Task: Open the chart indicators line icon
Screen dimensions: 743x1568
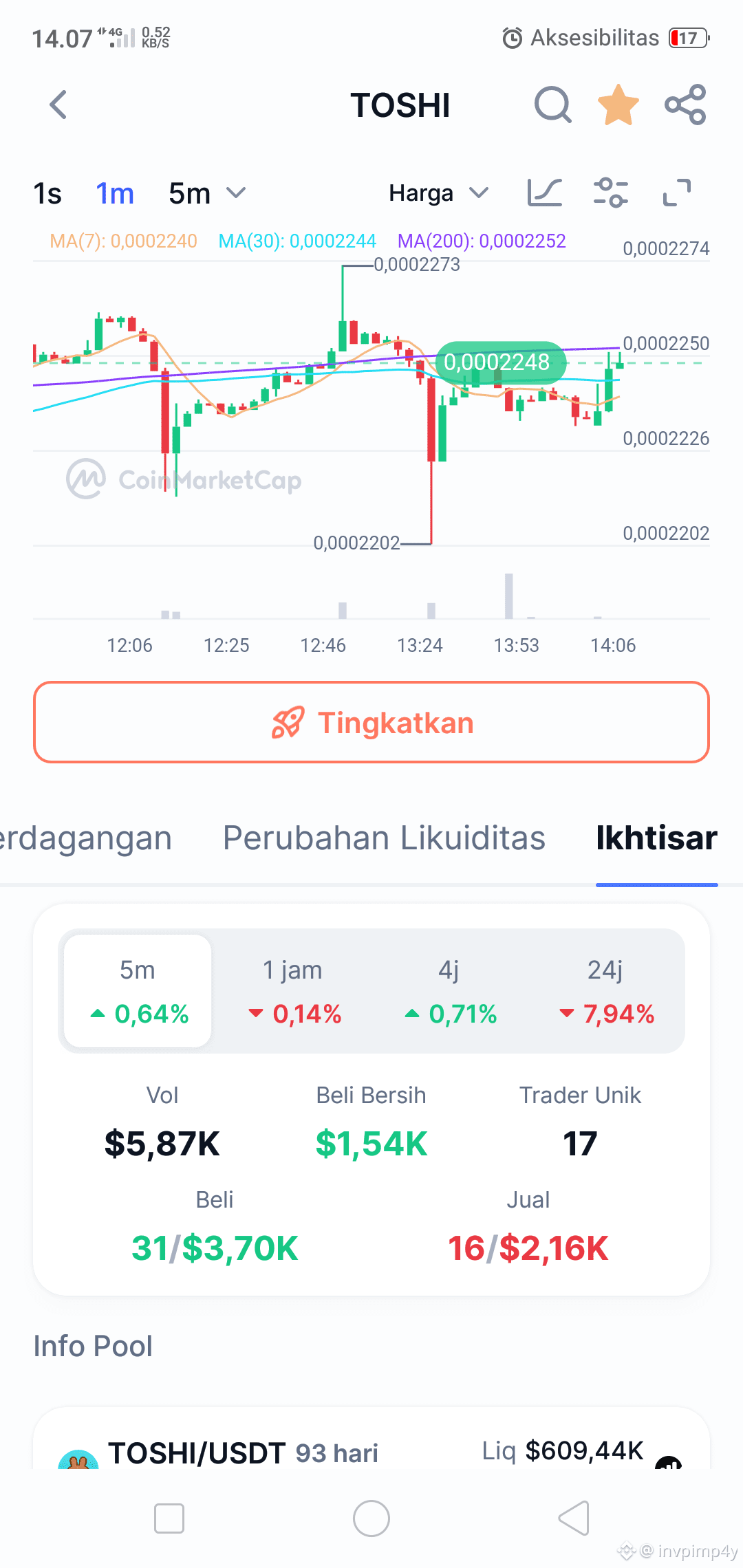Action: coord(545,193)
